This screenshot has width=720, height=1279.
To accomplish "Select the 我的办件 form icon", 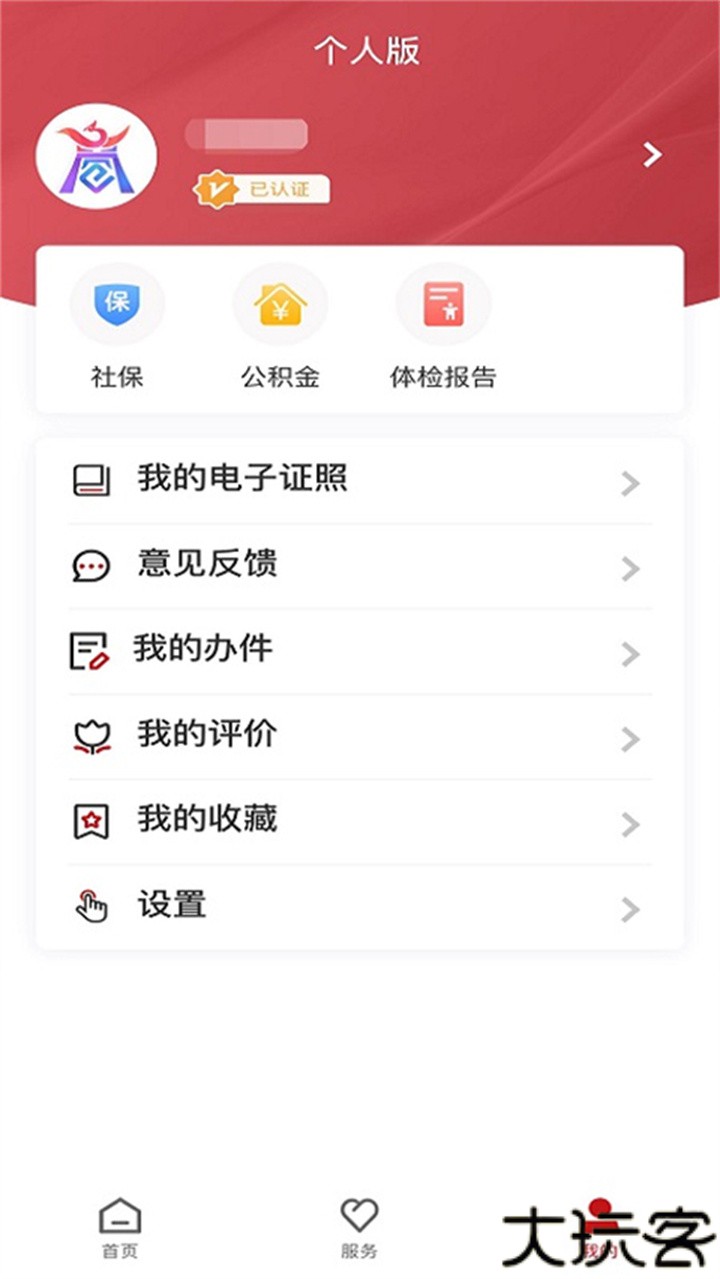I will (x=92, y=651).
